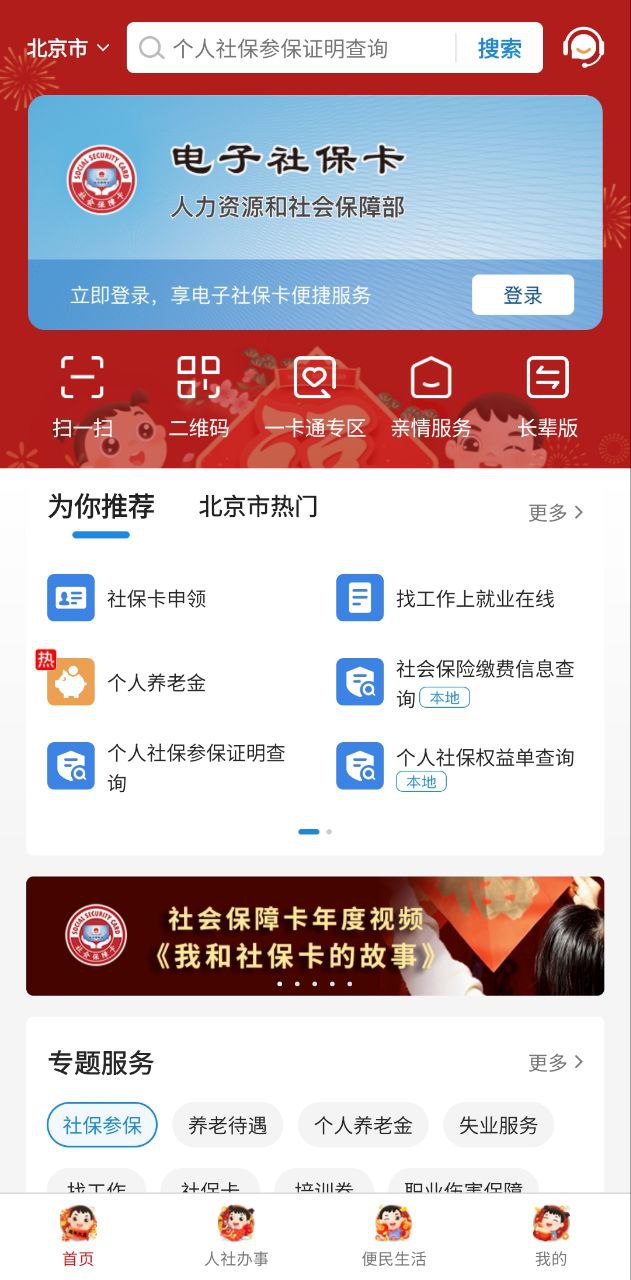
Task: Open 扫一扫 scanner
Action: click(82, 397)
